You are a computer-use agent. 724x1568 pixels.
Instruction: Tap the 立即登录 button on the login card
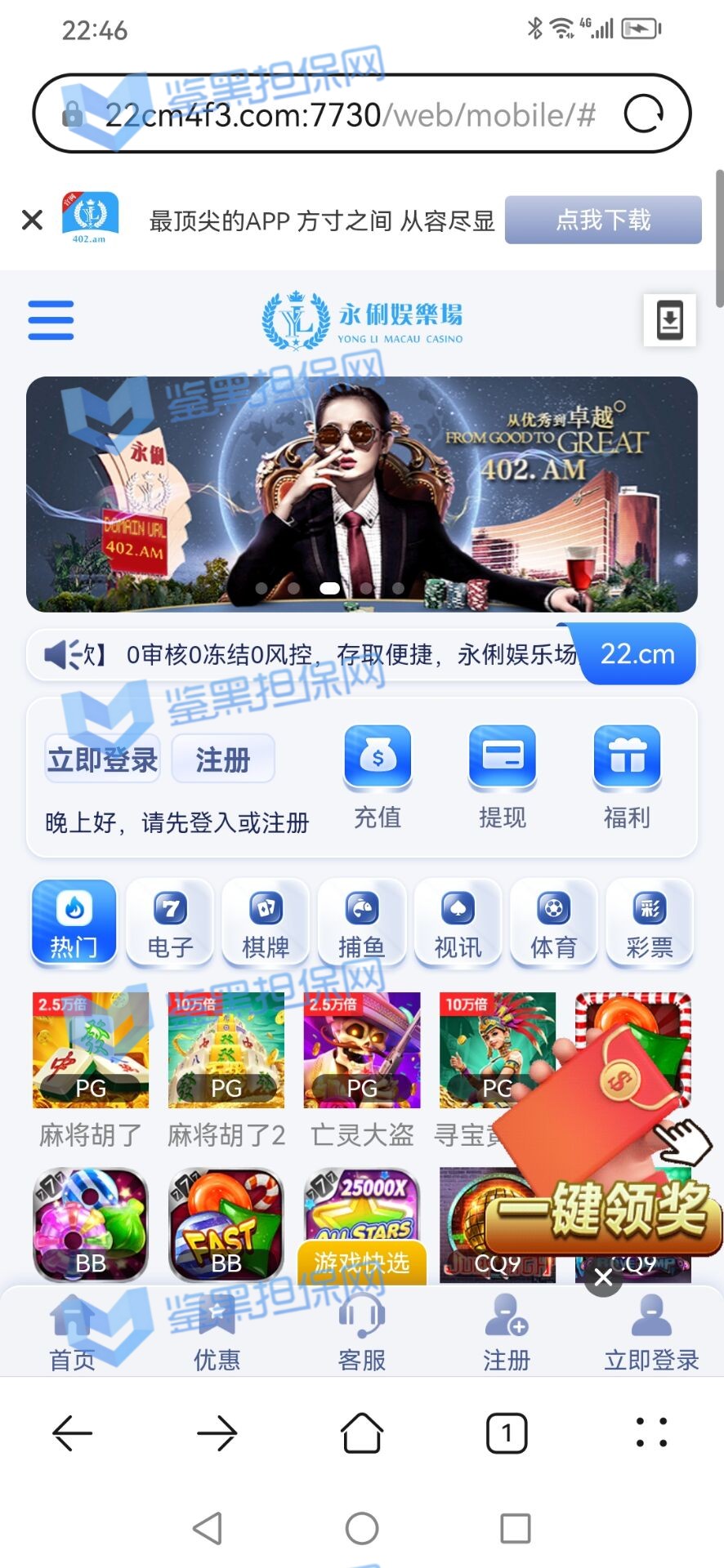click(102, 759)
